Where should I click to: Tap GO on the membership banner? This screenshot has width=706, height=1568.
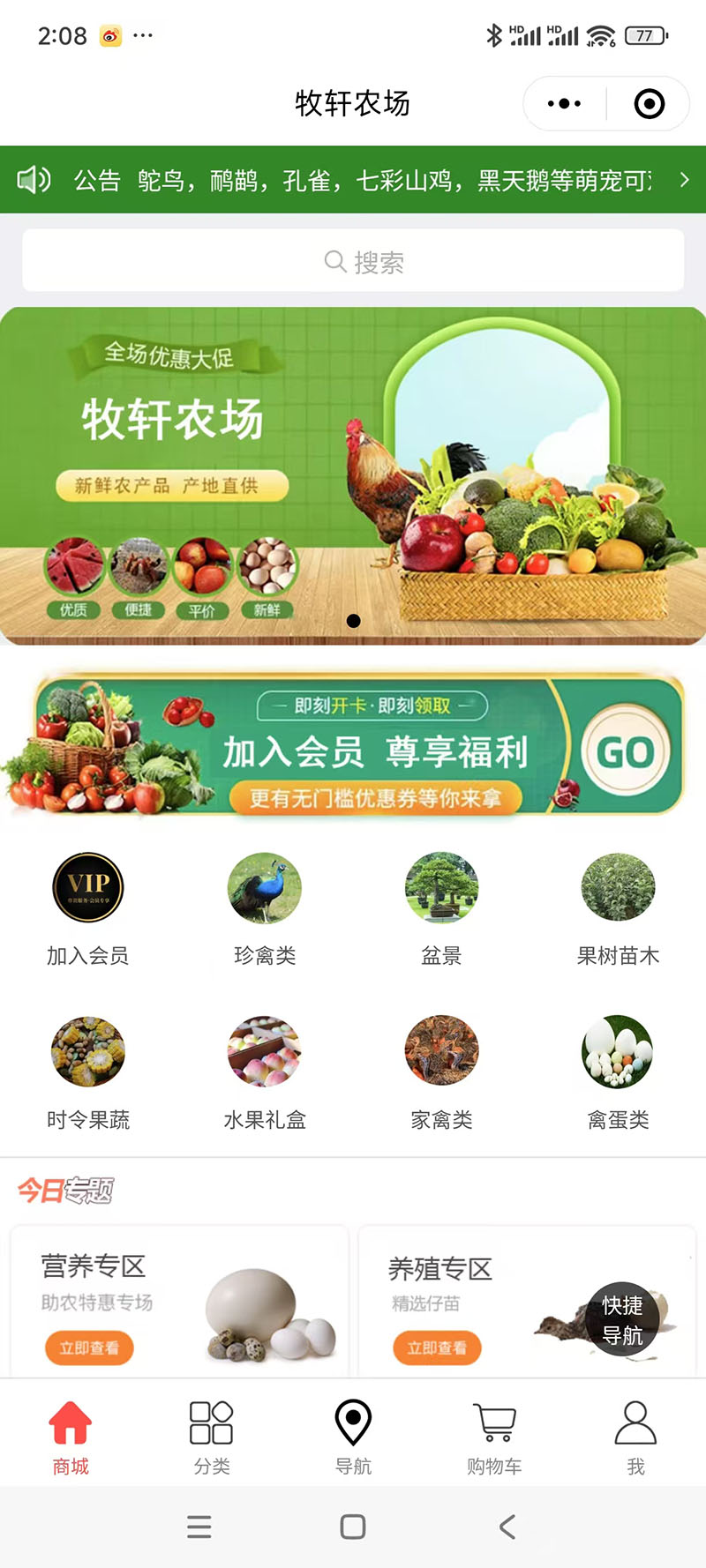pyautogui.click(x=626, y=752)
